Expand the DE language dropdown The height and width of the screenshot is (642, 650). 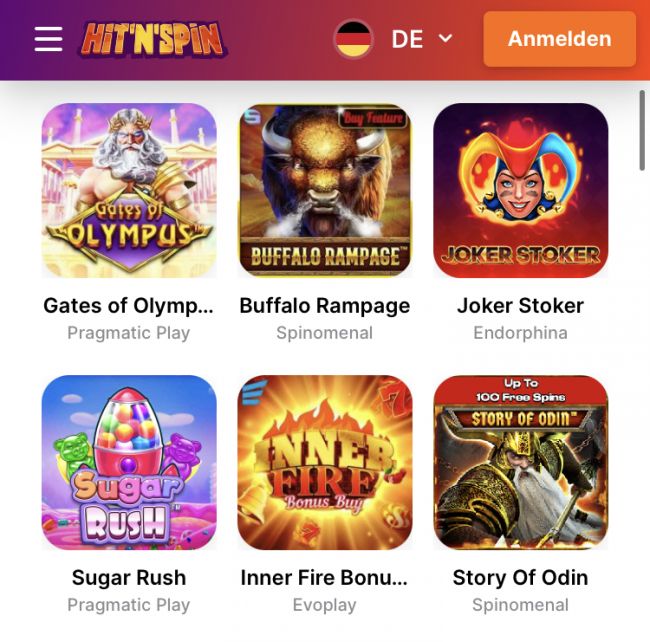pos(396,39)
